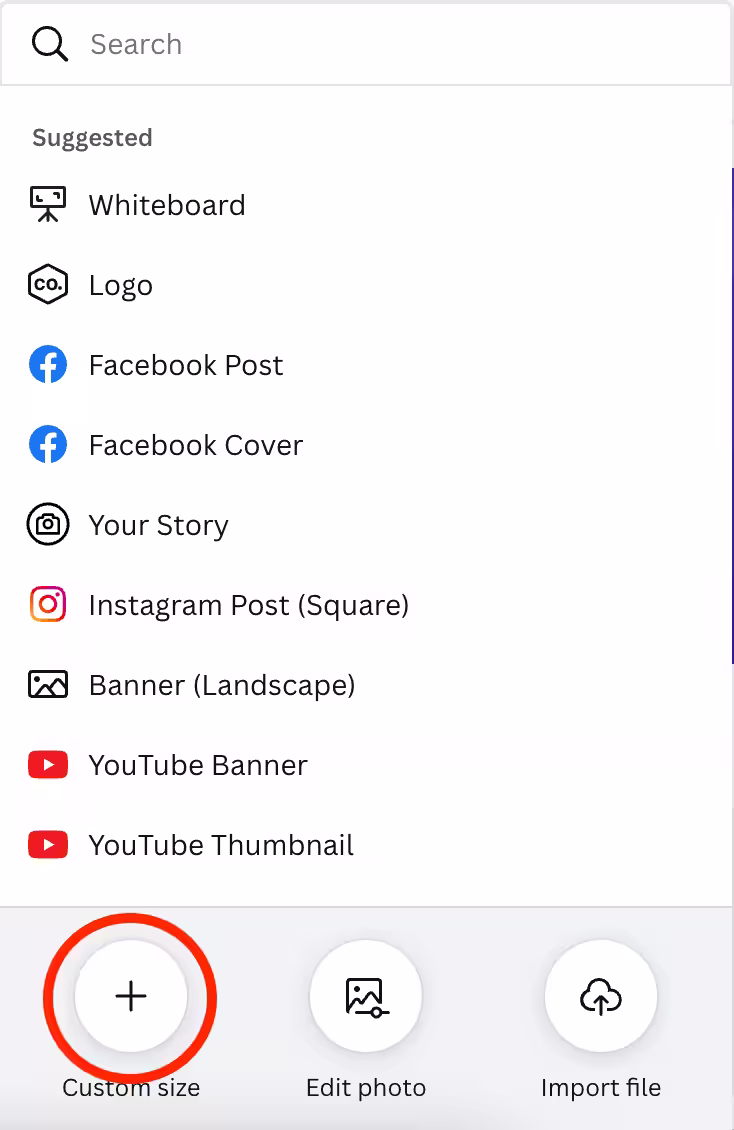Screen dimensions: 734x1130
Task: Tap Import file button
Action: 600,996
